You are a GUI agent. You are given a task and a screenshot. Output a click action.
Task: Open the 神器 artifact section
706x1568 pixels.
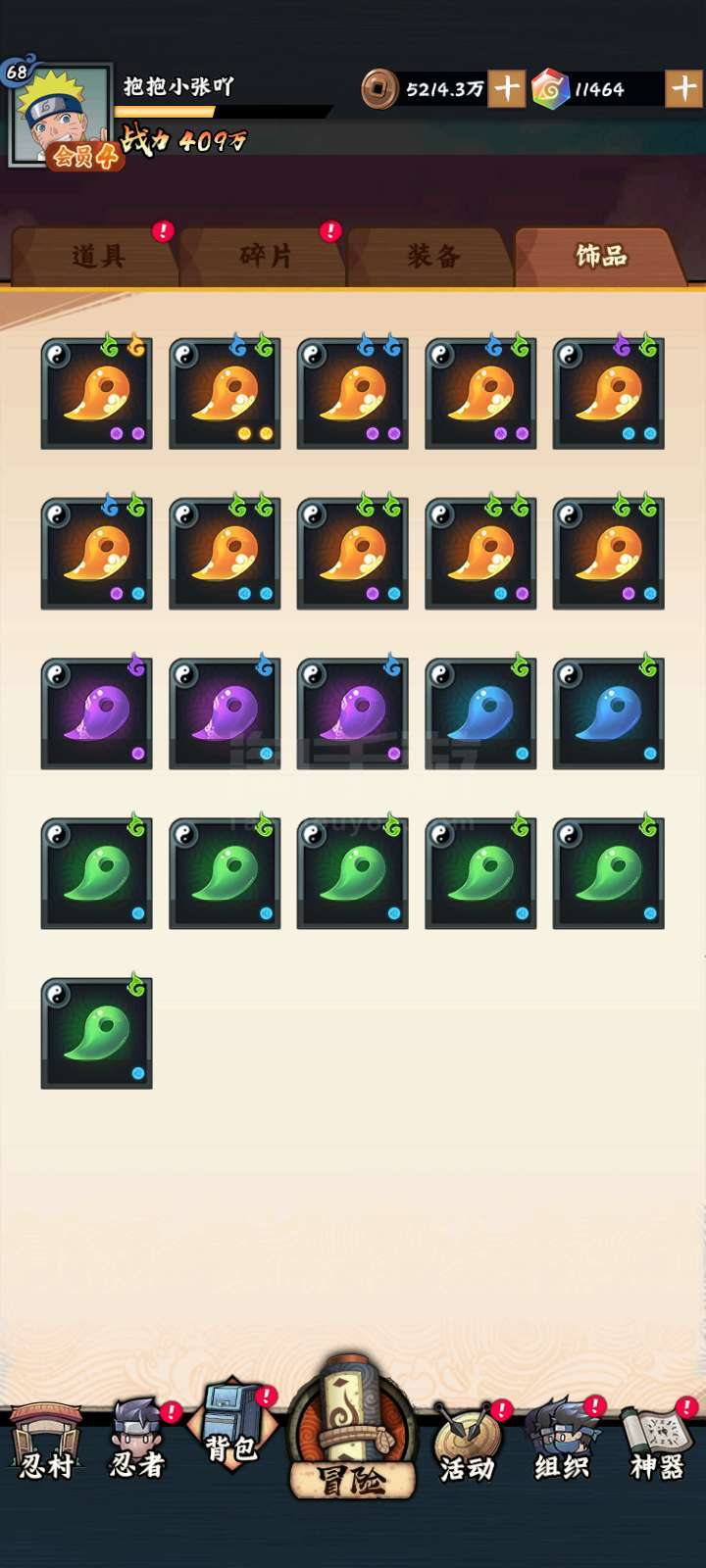[x=657, y=1444]
